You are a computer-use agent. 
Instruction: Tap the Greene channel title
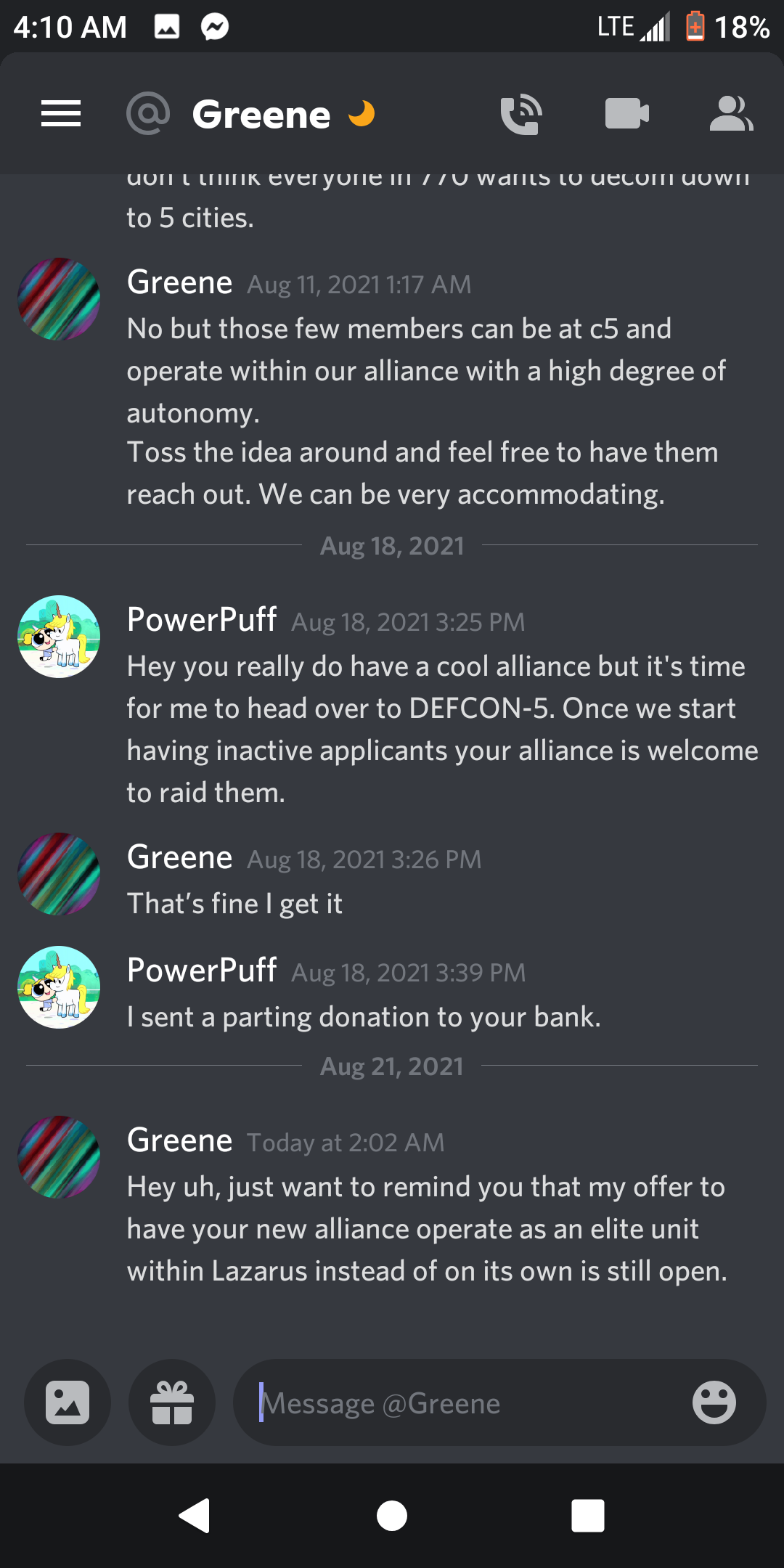tap(261, 115)
